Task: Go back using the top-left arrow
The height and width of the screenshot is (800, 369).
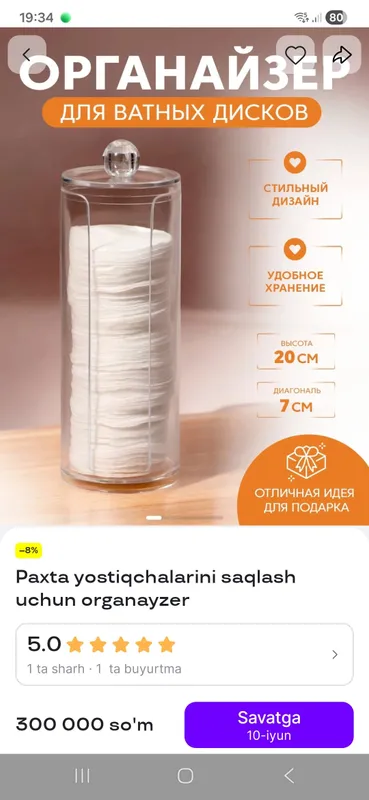Action: (x=27, y=55)
